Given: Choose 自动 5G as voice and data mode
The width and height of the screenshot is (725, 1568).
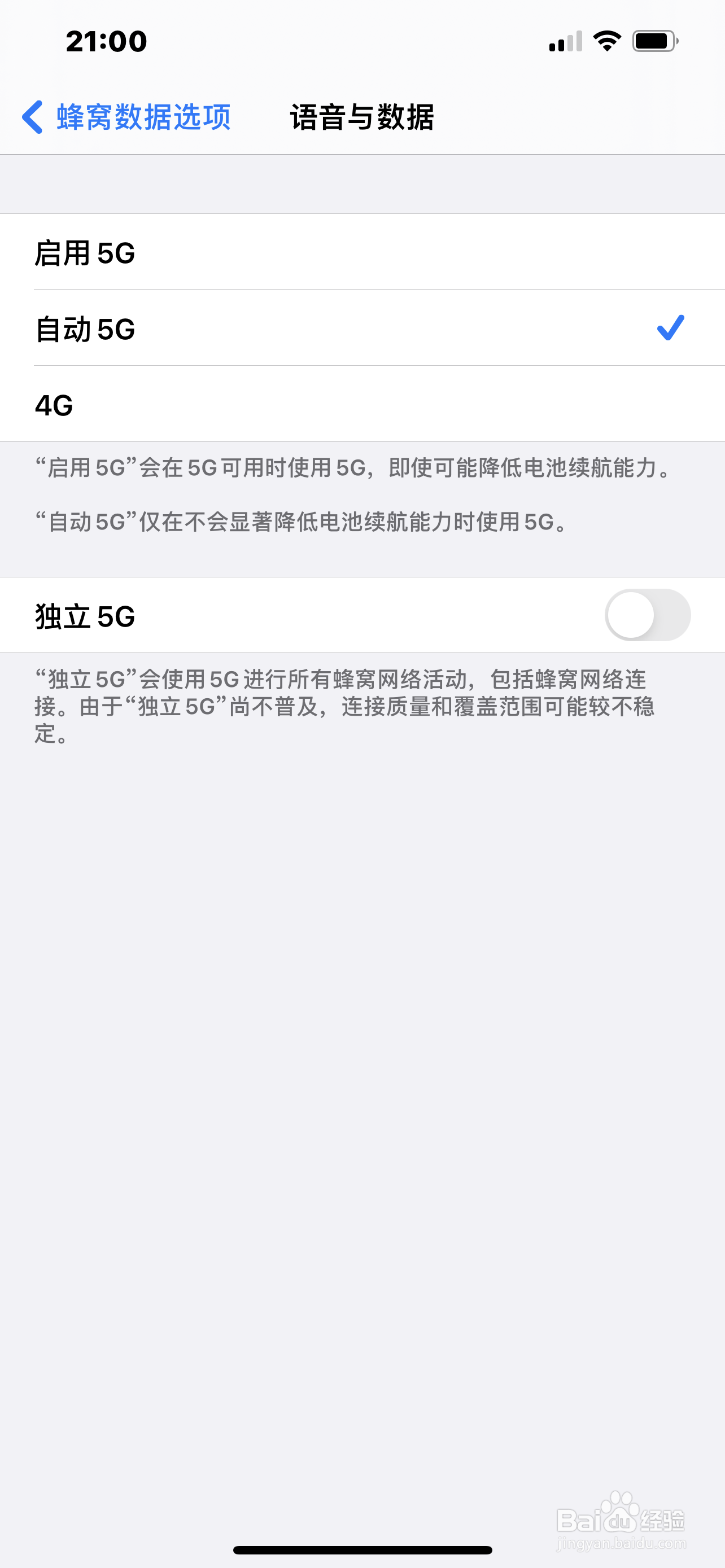Looking at the screenshot, I should click(x=362, y=329).
